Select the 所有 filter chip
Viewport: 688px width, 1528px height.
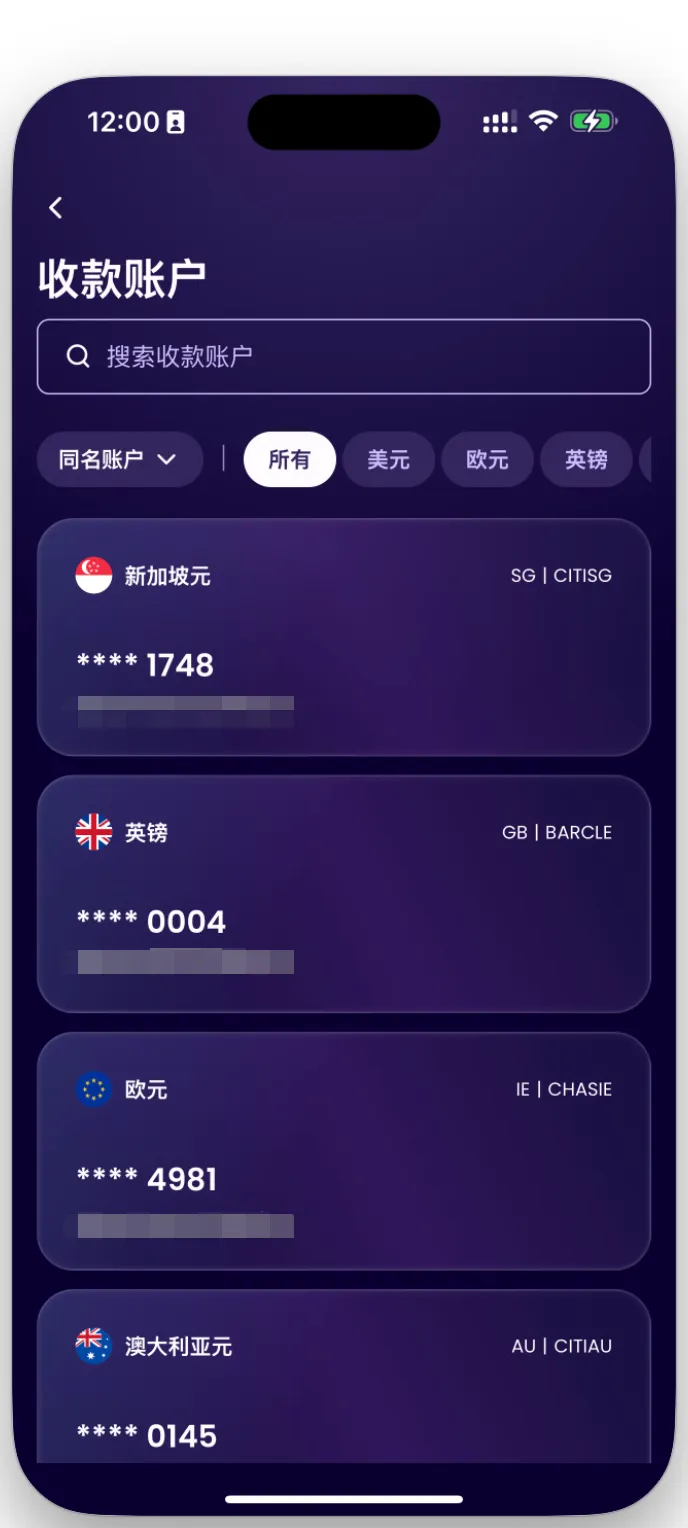pos(289,460)
